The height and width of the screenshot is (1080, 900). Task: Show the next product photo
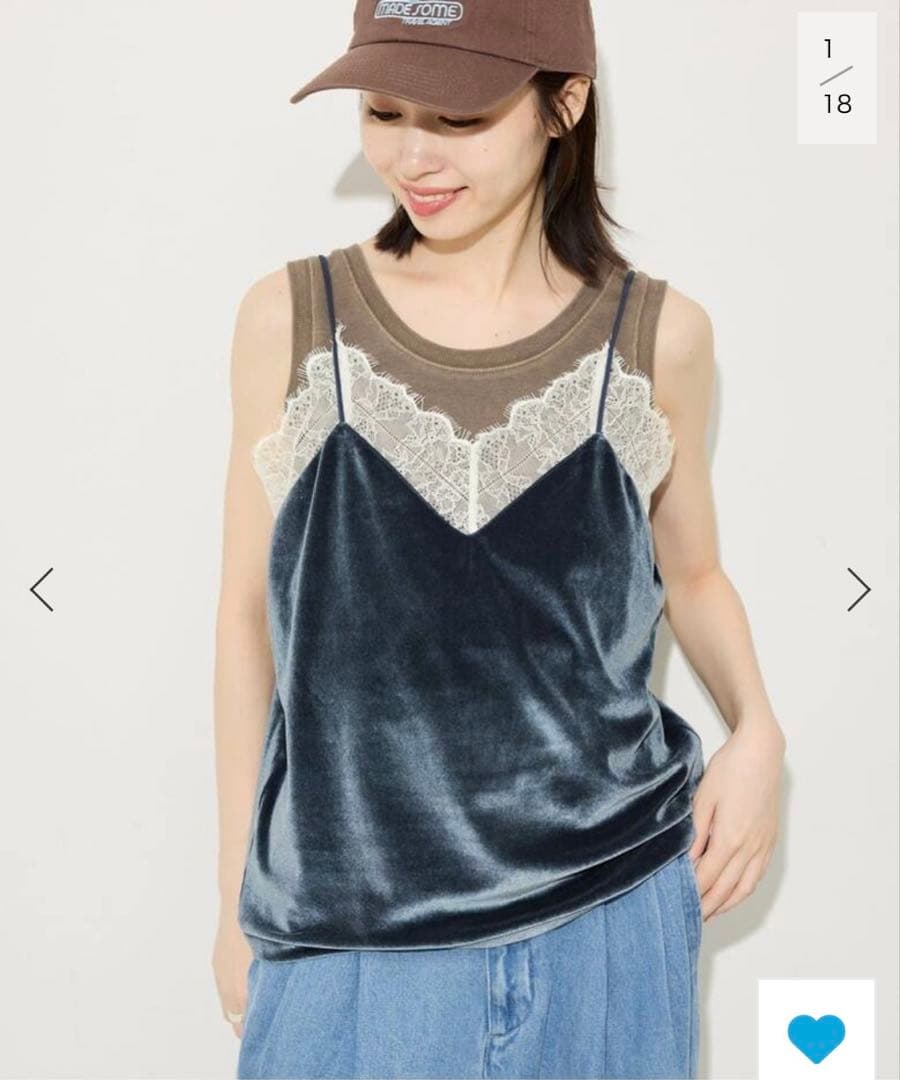point(858,589)
